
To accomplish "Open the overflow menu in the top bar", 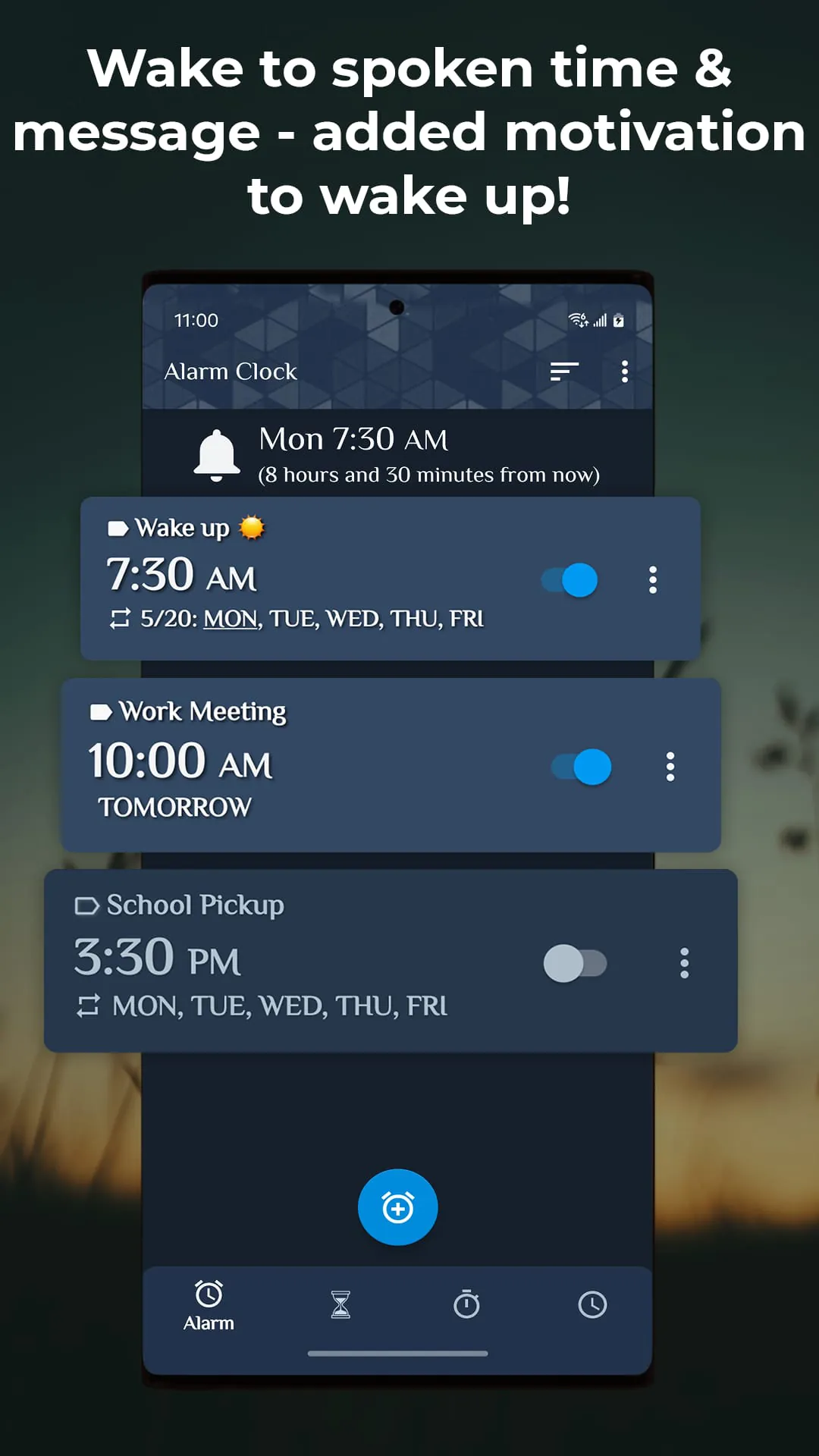I will tap(625, 372).
